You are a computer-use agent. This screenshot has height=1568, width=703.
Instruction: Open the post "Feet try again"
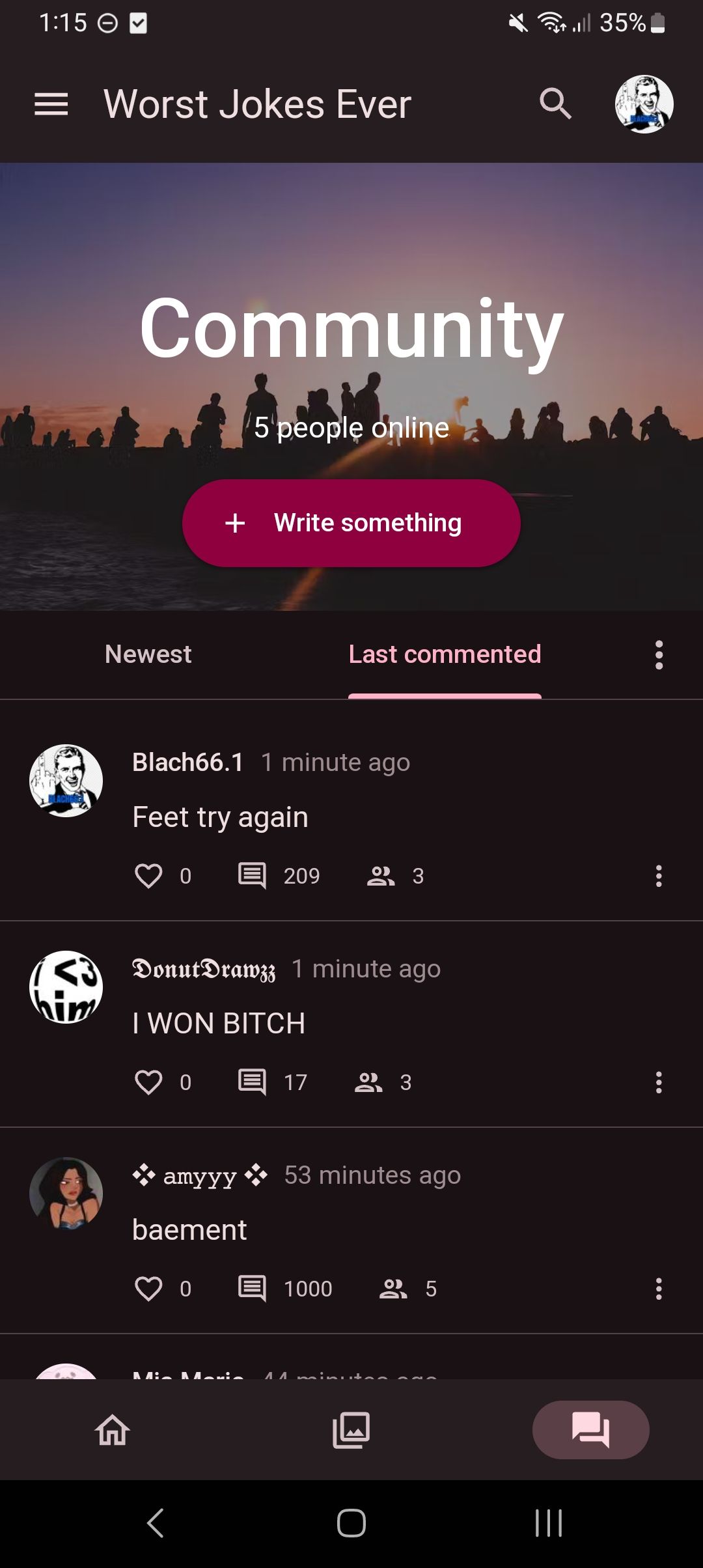(x=220, y=817)
